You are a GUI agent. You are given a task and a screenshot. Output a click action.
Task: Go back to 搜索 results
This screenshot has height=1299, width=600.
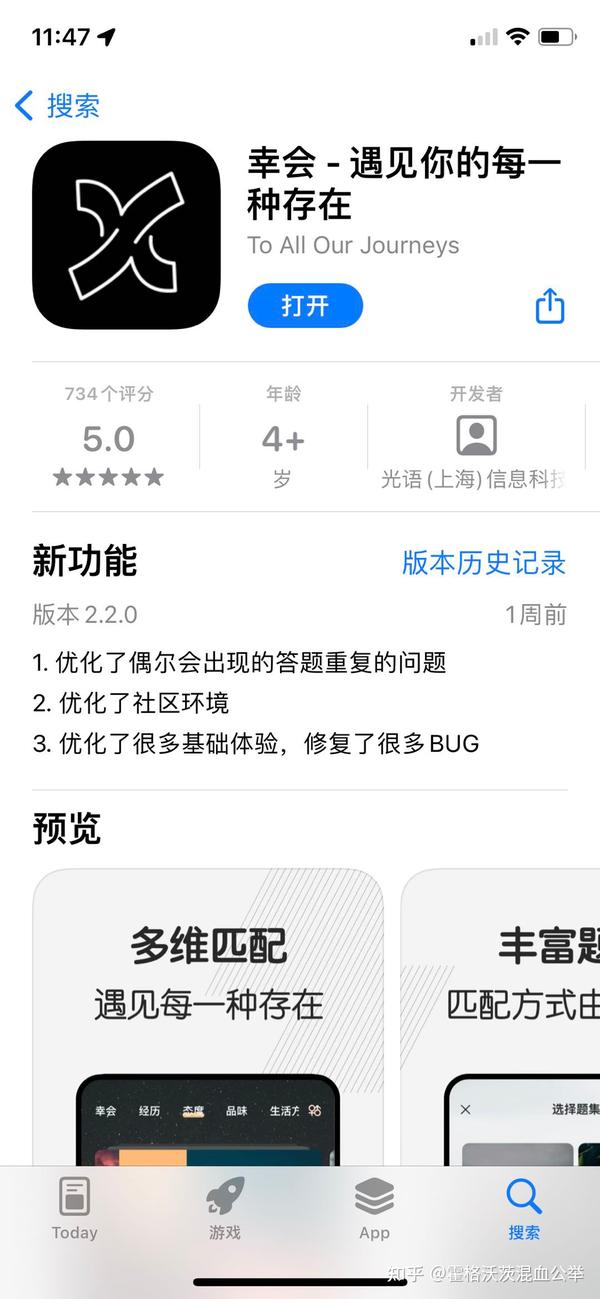58,106
